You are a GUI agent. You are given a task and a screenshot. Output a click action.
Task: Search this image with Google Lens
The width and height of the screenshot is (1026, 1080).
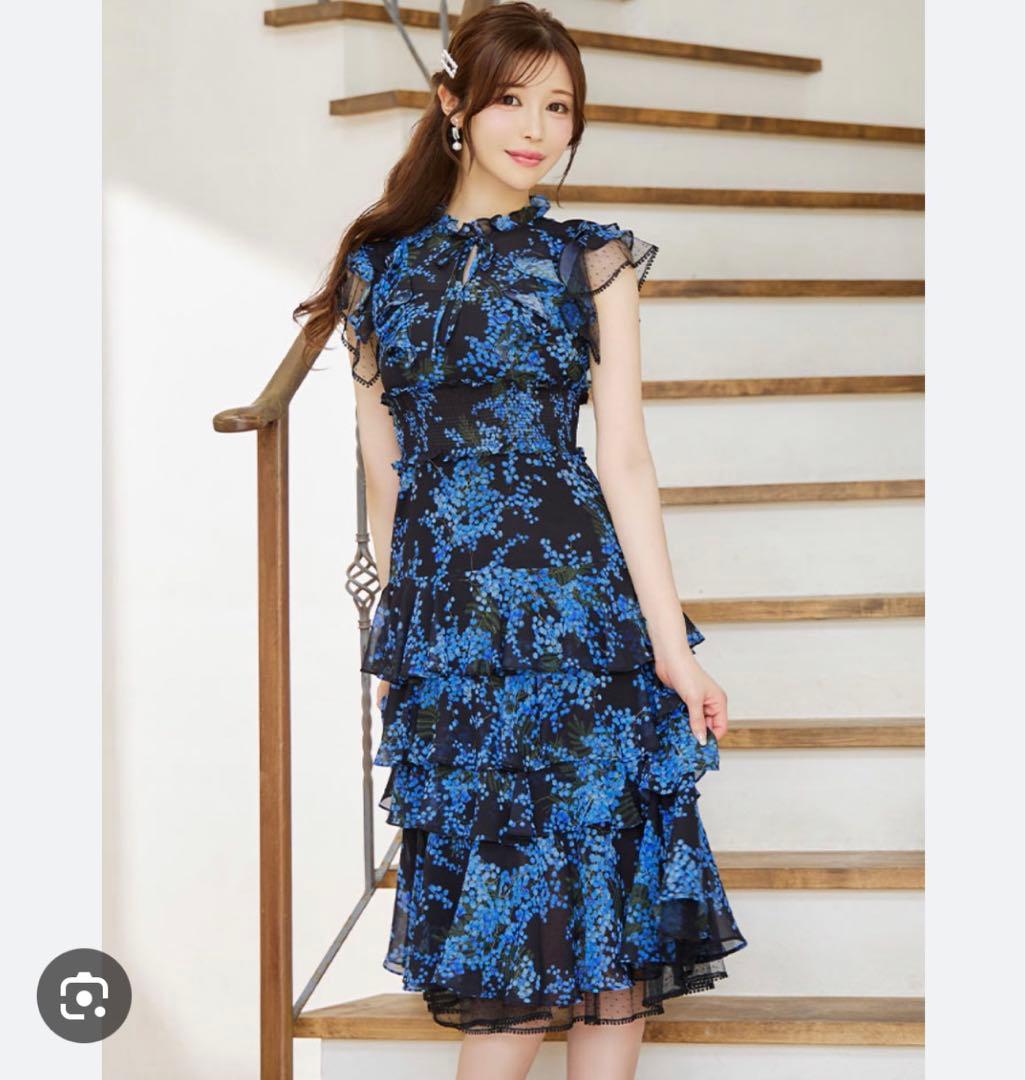click(x=84, y=995)
